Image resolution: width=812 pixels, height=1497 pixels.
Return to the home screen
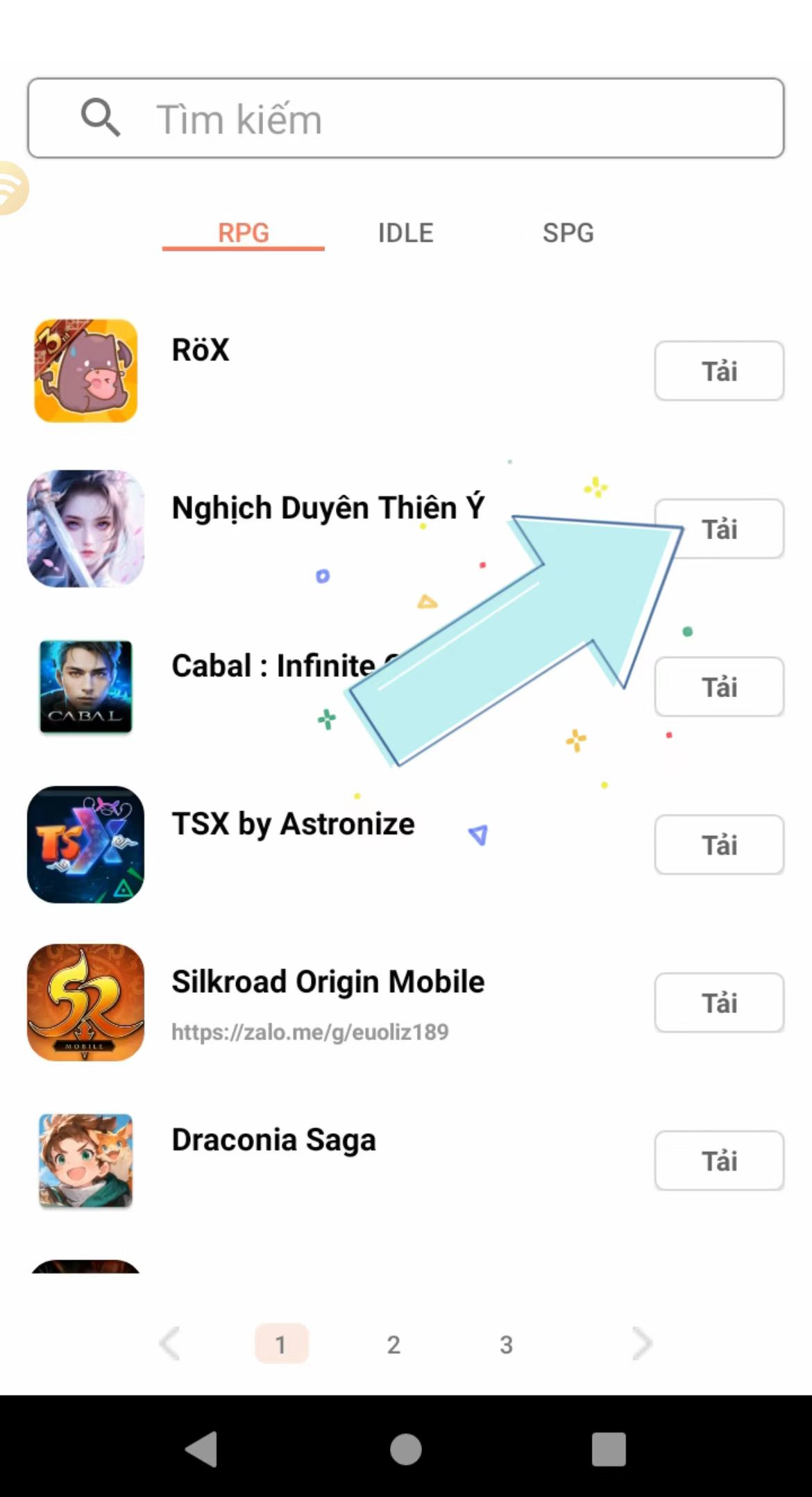[406, 1449]
